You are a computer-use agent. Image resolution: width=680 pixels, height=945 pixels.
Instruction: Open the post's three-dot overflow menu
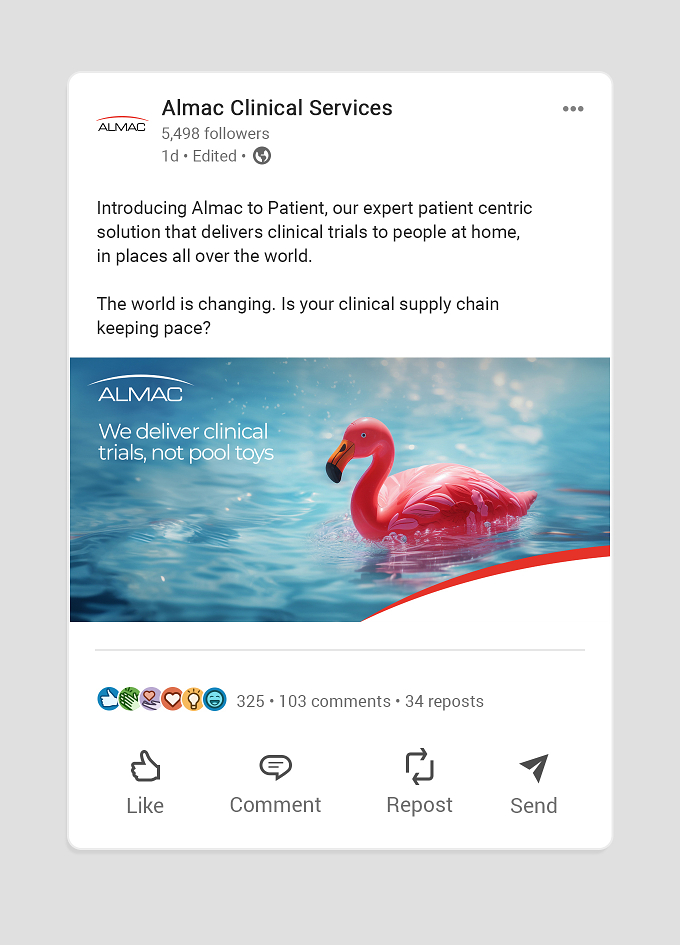click(x=573, y=108)
